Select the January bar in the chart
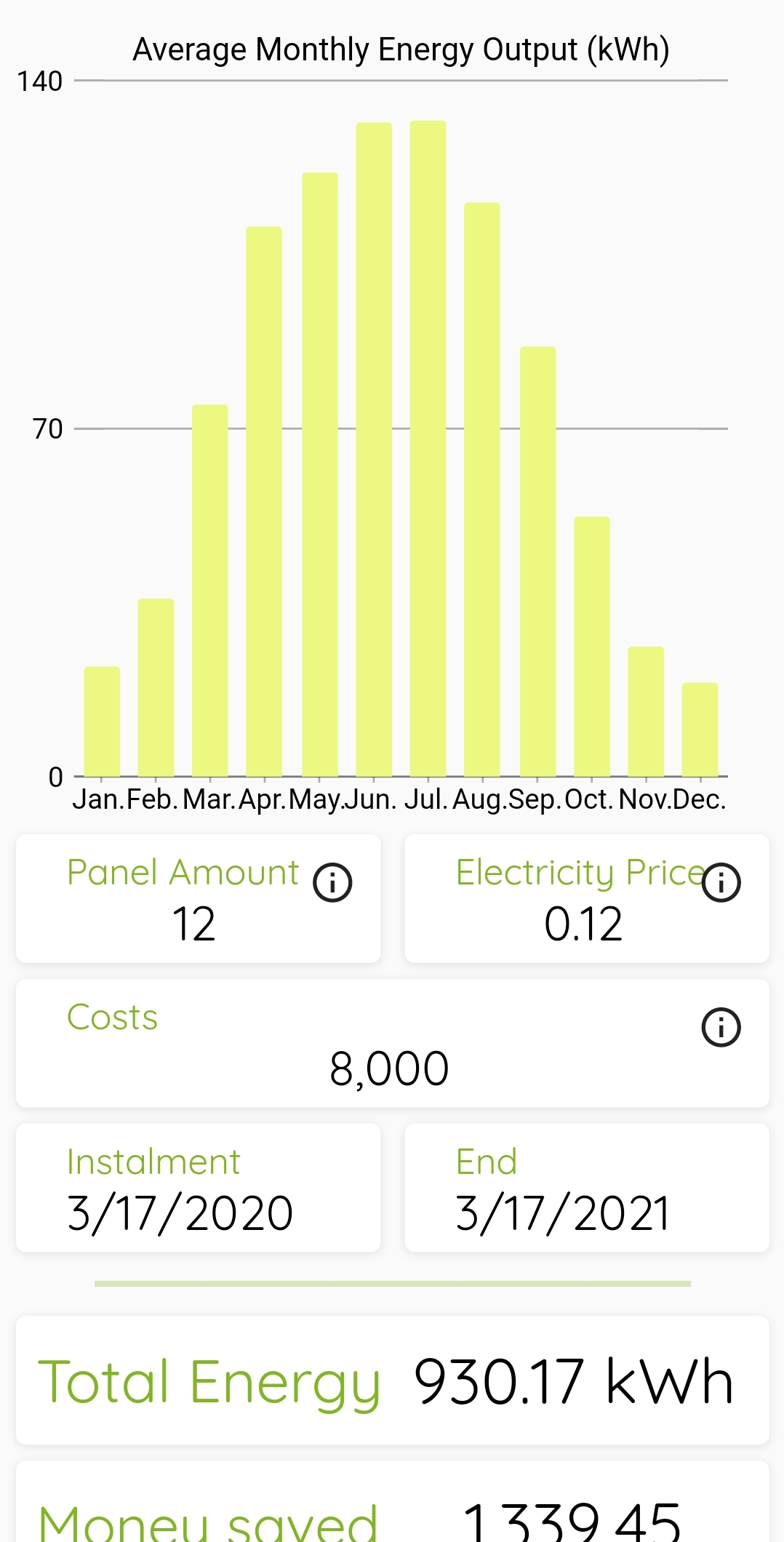The height and width of the screenshot is (1542, 784). [101, 720]
